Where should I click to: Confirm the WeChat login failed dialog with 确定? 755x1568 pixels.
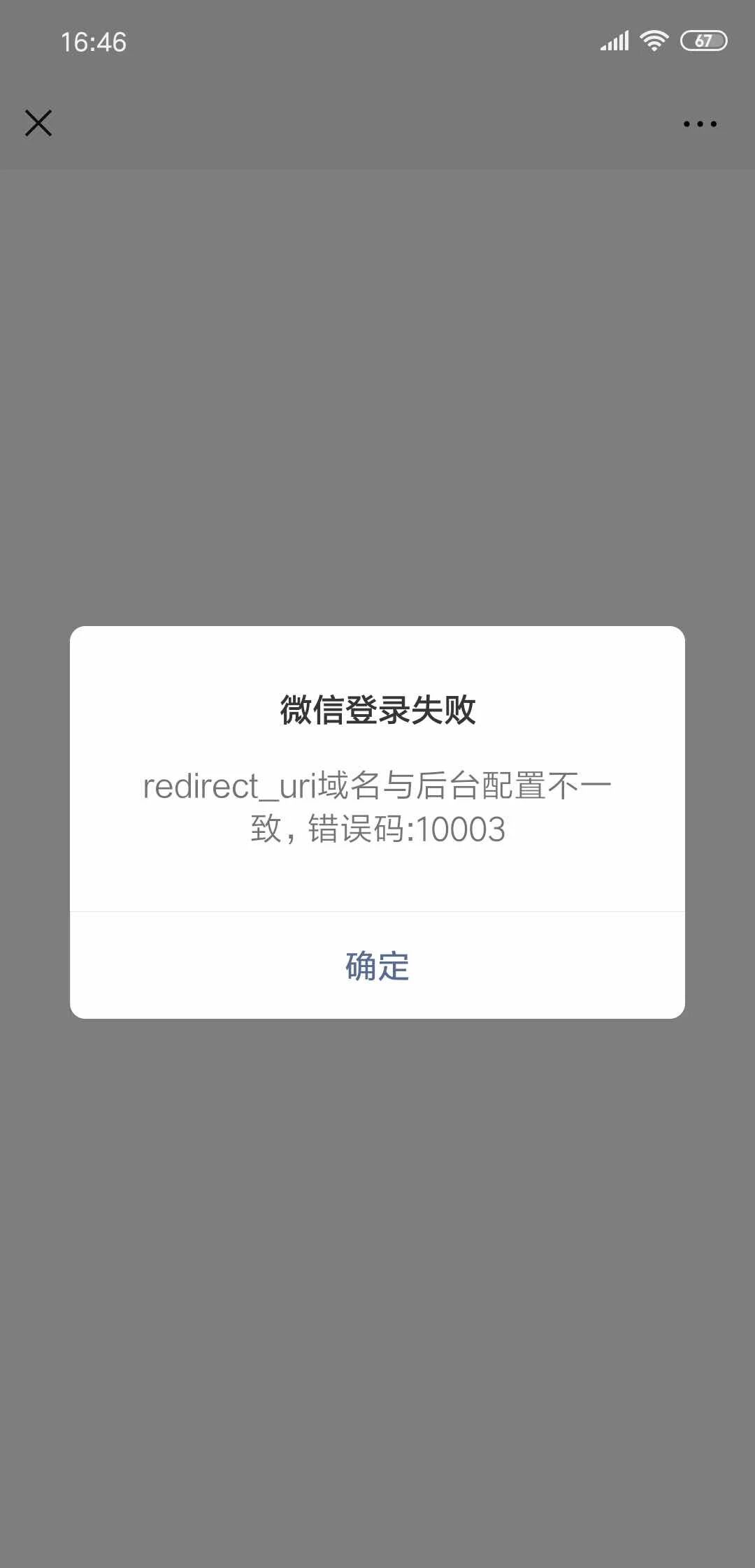[377, 966]
